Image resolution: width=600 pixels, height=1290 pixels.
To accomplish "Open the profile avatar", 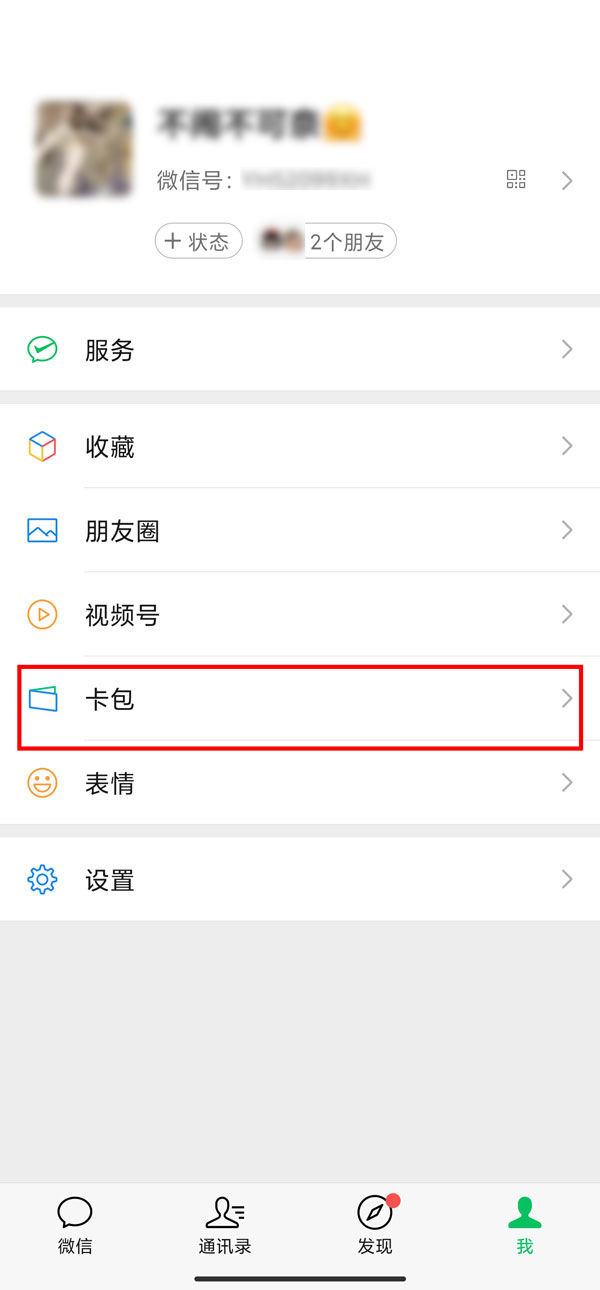I will (x=84, y=149).
